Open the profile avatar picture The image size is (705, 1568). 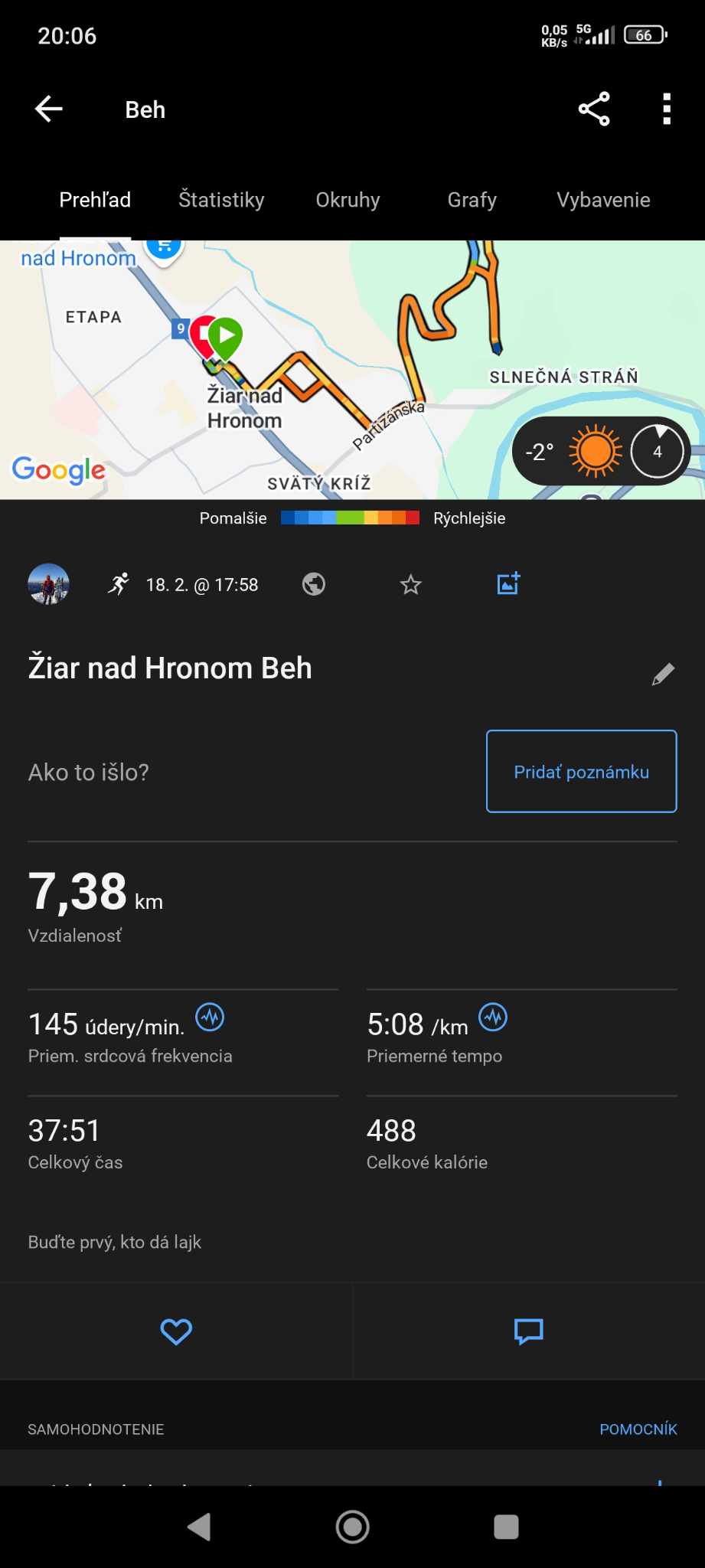[x=48, y=585]
